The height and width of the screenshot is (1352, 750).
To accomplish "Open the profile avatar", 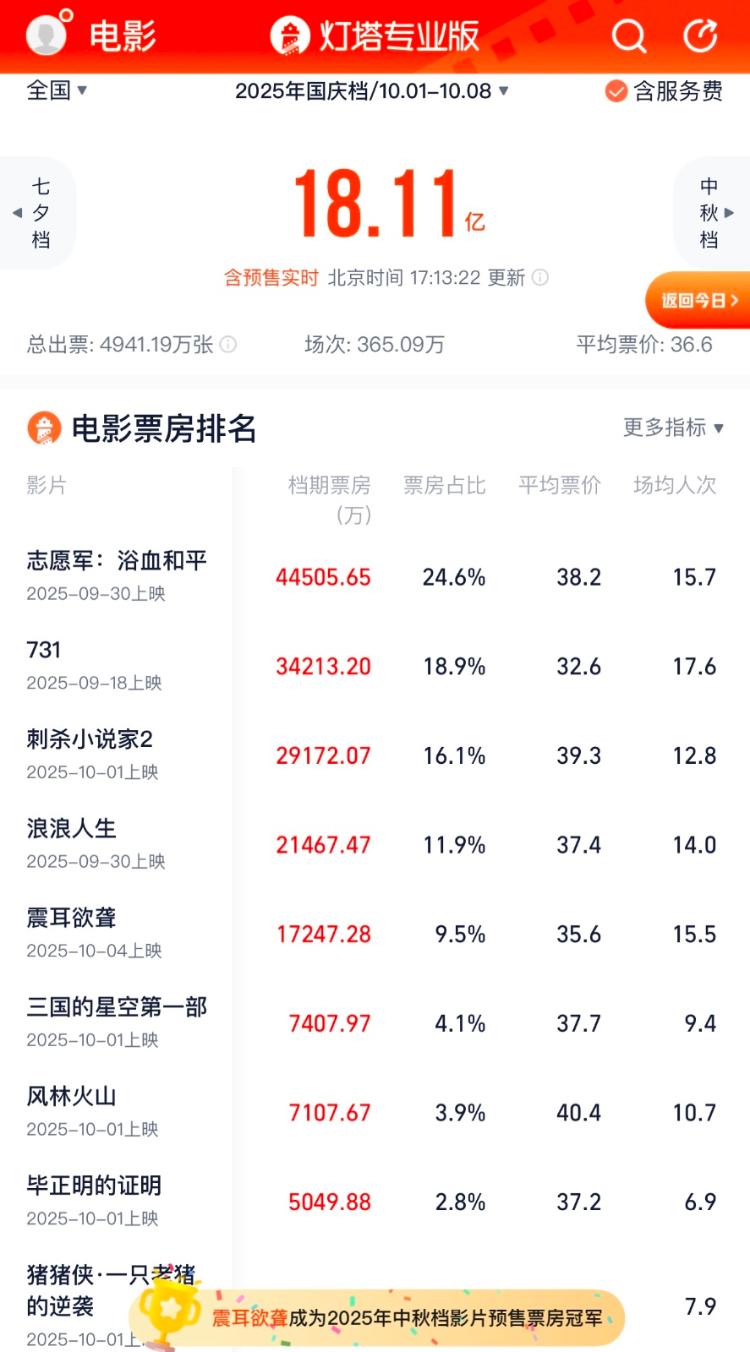I will [x=47, y=35].
